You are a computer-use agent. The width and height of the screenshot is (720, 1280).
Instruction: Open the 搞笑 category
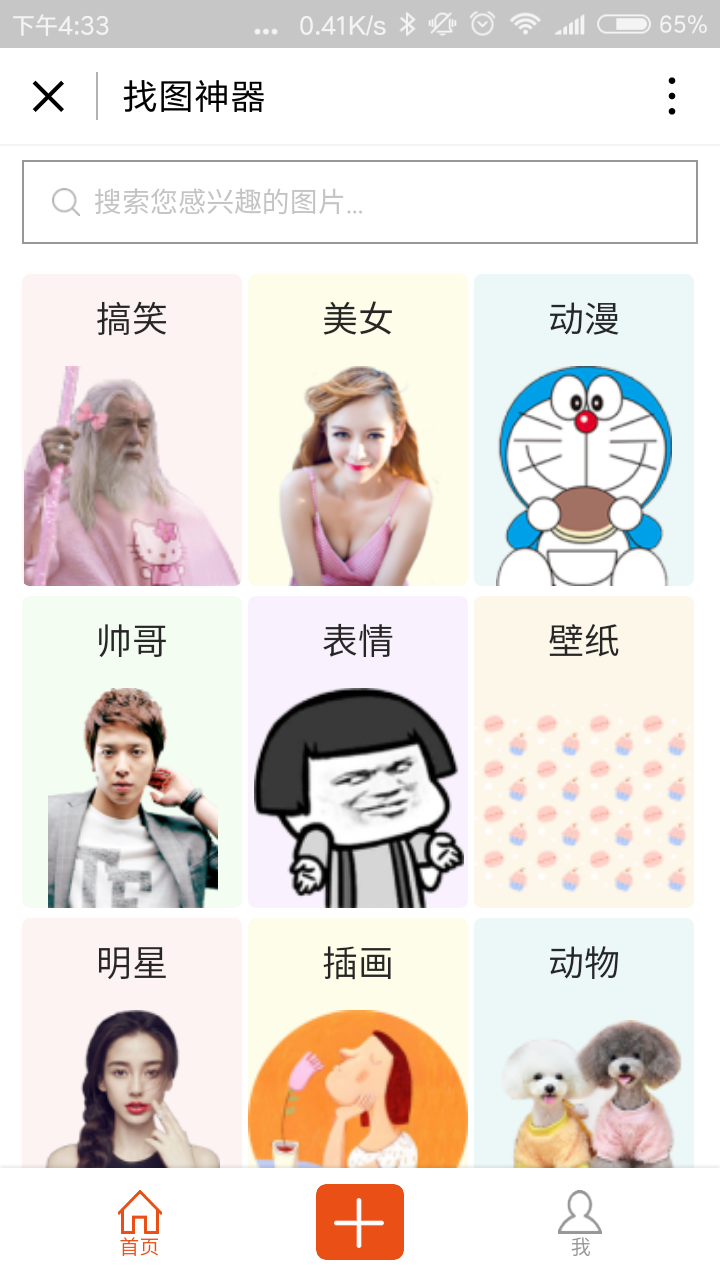(x=132, y=430)
